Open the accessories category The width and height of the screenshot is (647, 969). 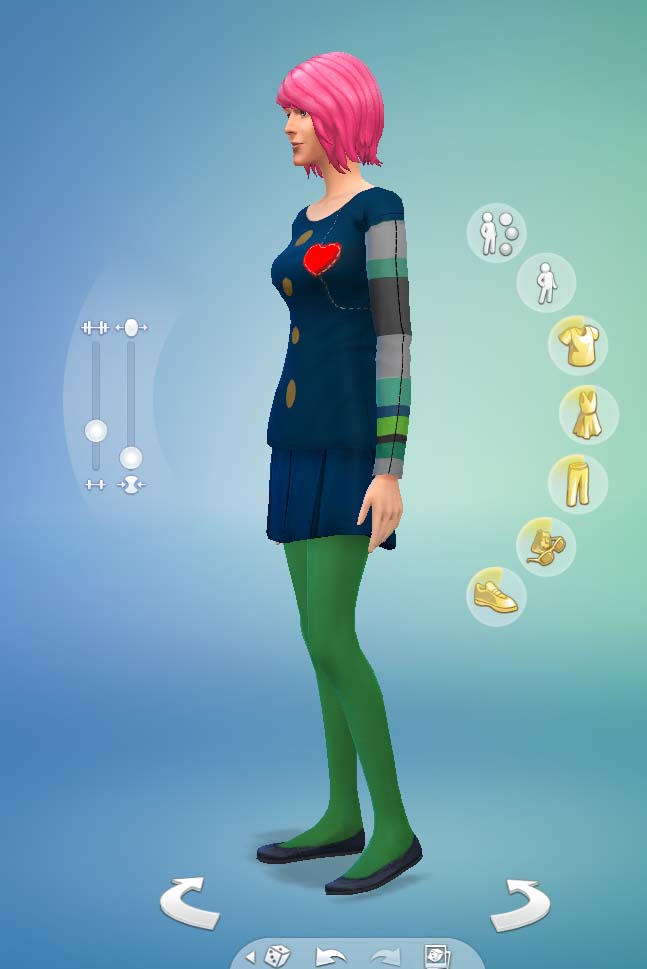[545, 546]
